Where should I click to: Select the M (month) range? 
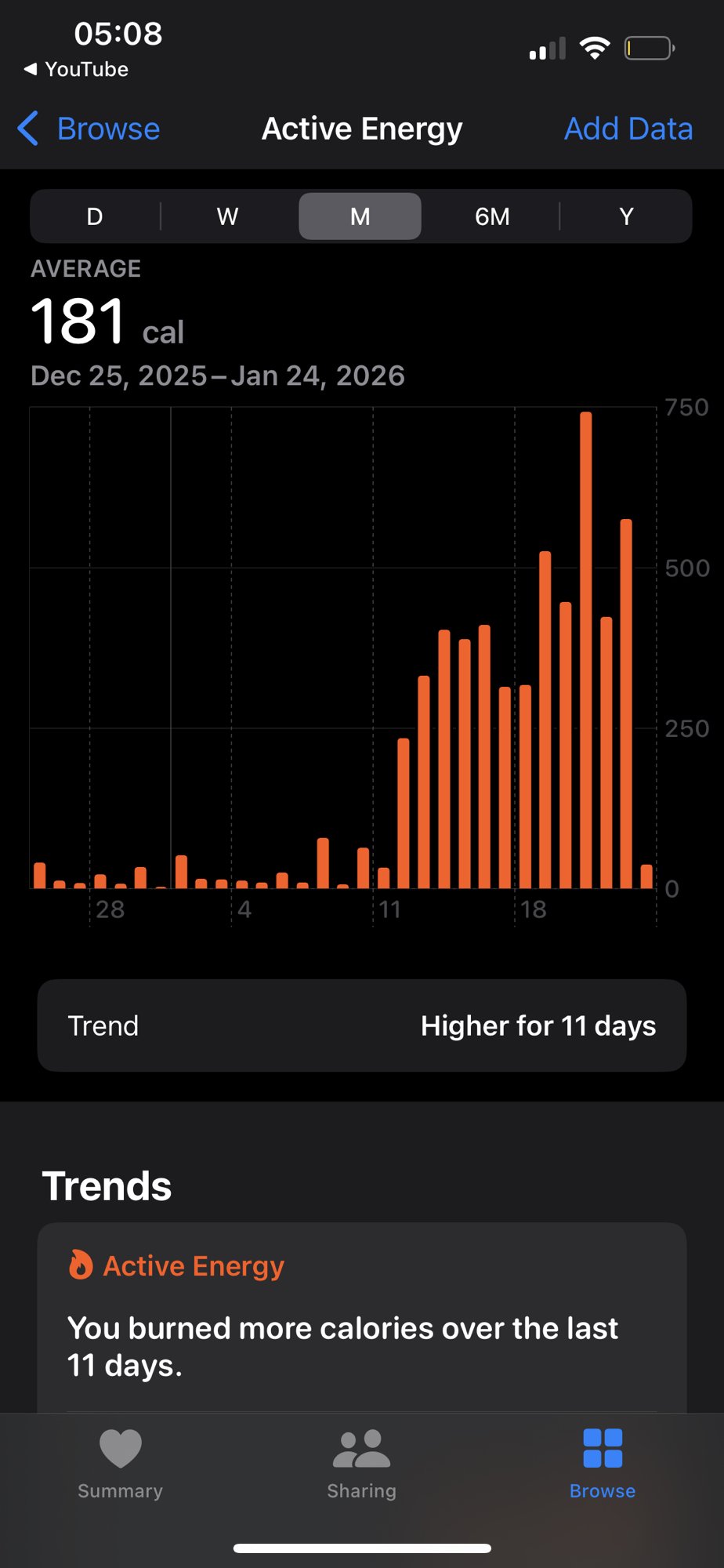point(360,216)
